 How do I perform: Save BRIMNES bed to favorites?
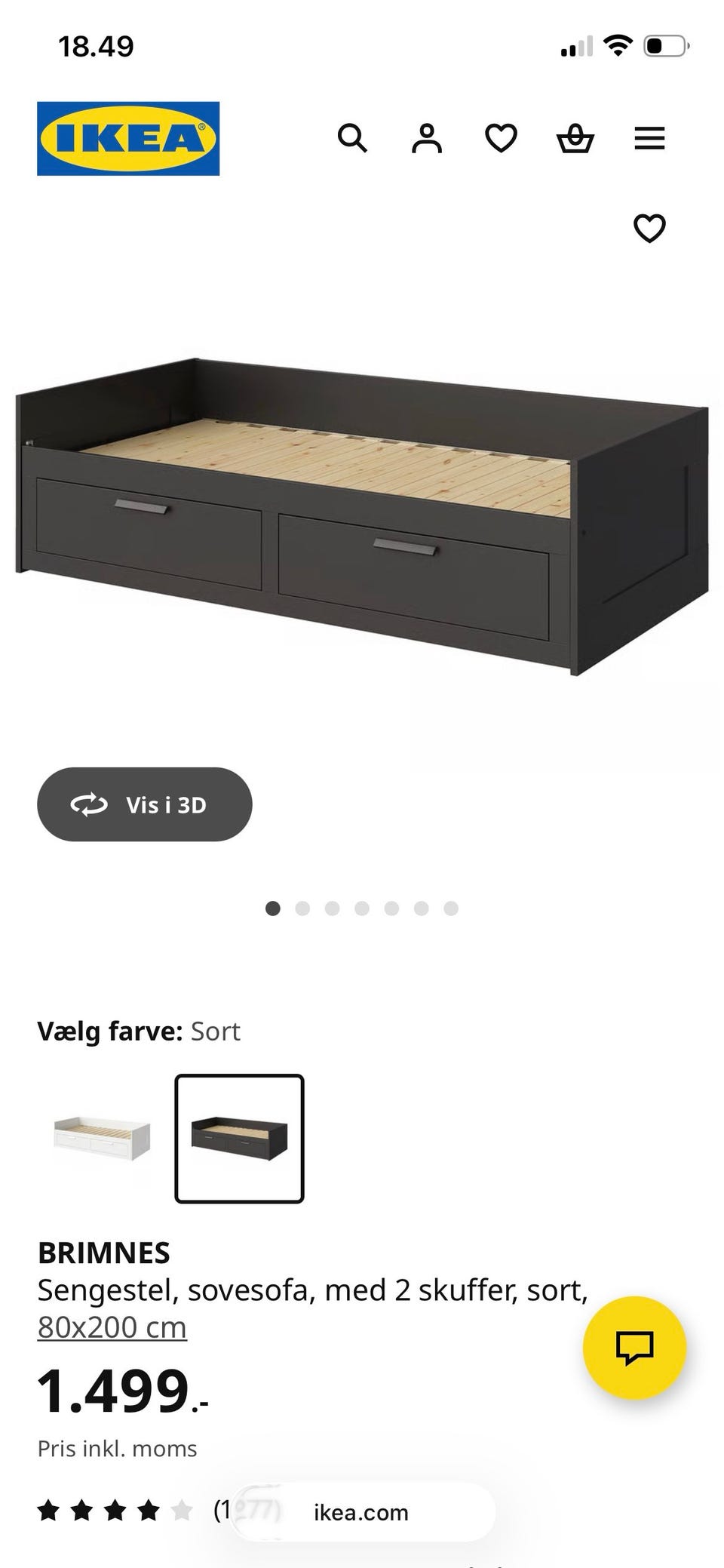649,228
